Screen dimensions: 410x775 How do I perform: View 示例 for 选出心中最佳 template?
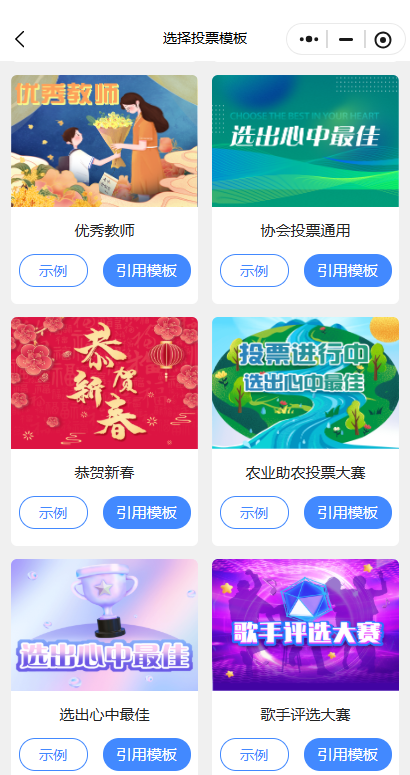pos(53,755)
